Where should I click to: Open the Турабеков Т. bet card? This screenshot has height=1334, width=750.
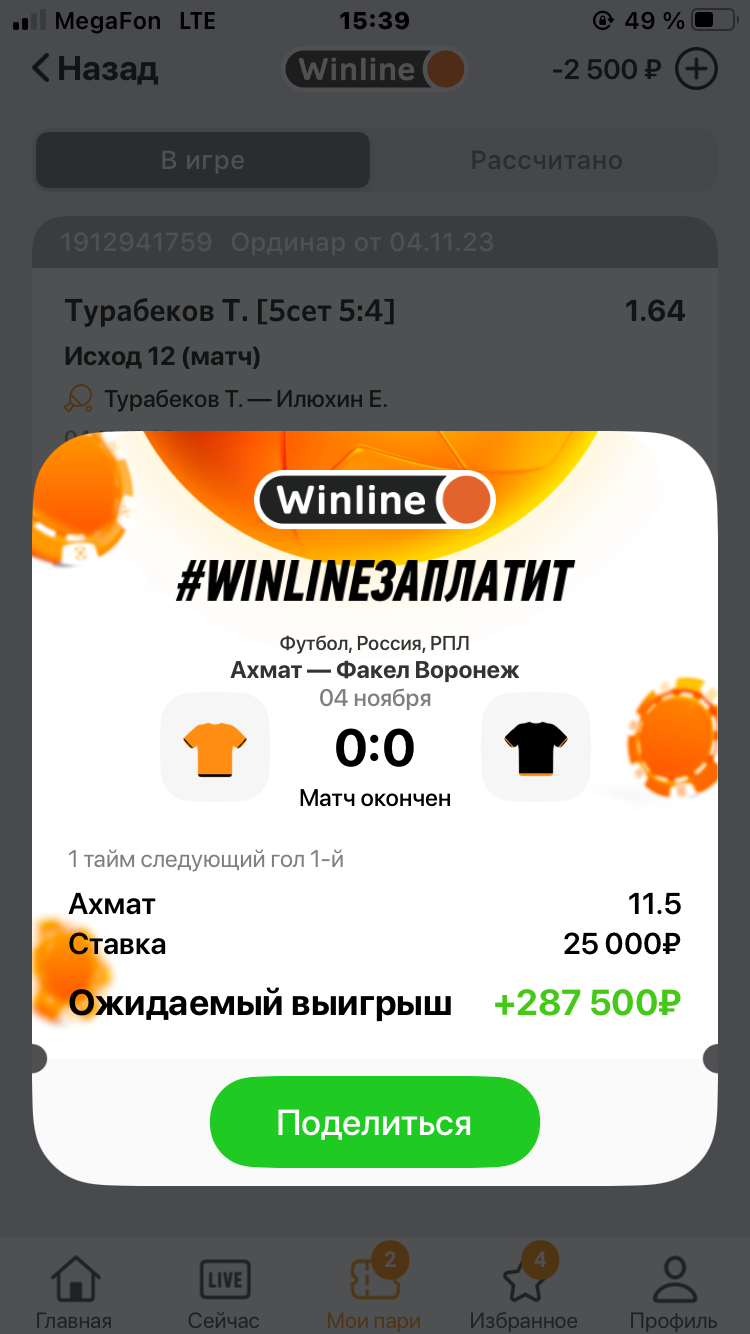tap(374, 340)
